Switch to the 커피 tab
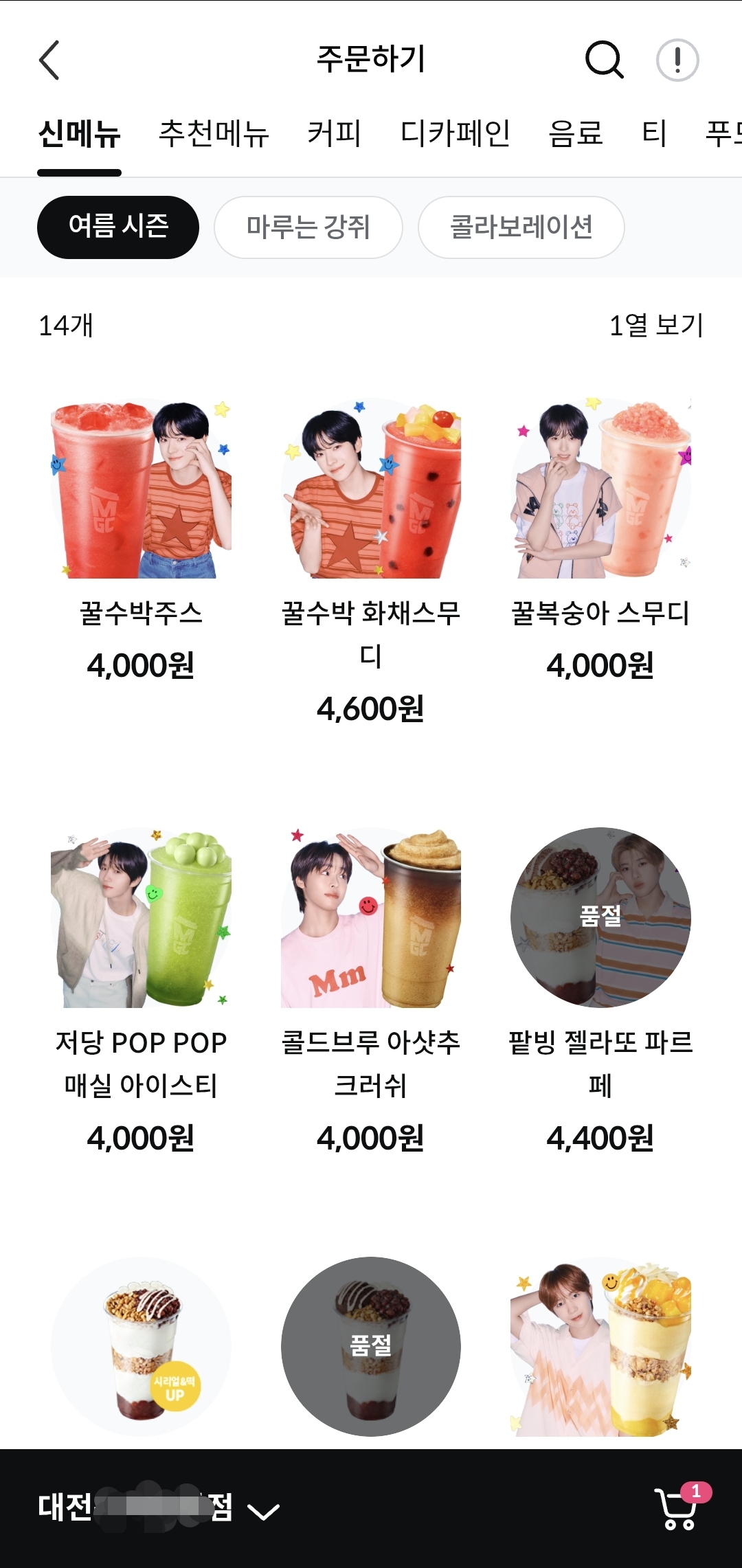 pos(334,133)
